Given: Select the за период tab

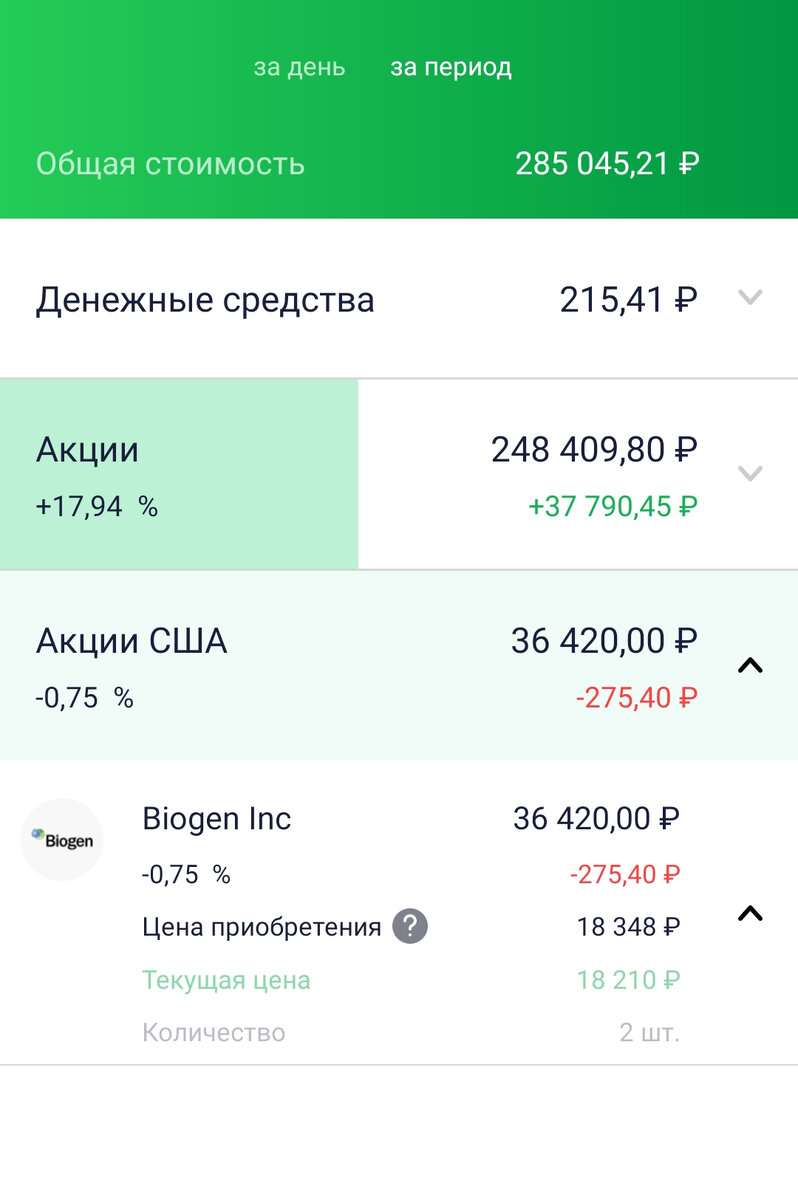Looking at the screenshot, I should (452, 68).
